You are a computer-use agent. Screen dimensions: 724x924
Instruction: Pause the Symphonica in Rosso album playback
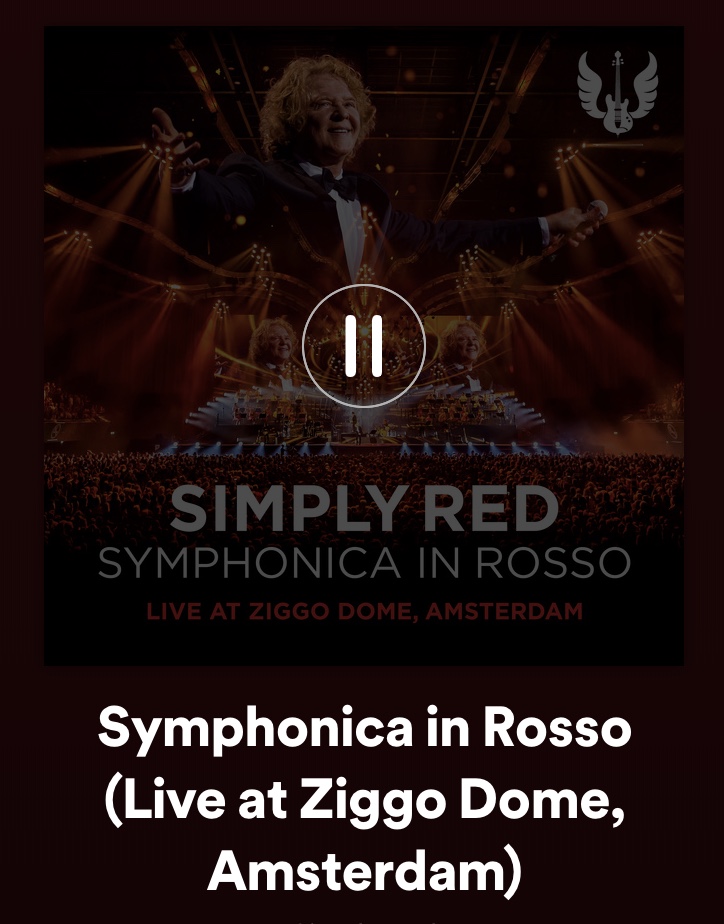pos(364,347)
